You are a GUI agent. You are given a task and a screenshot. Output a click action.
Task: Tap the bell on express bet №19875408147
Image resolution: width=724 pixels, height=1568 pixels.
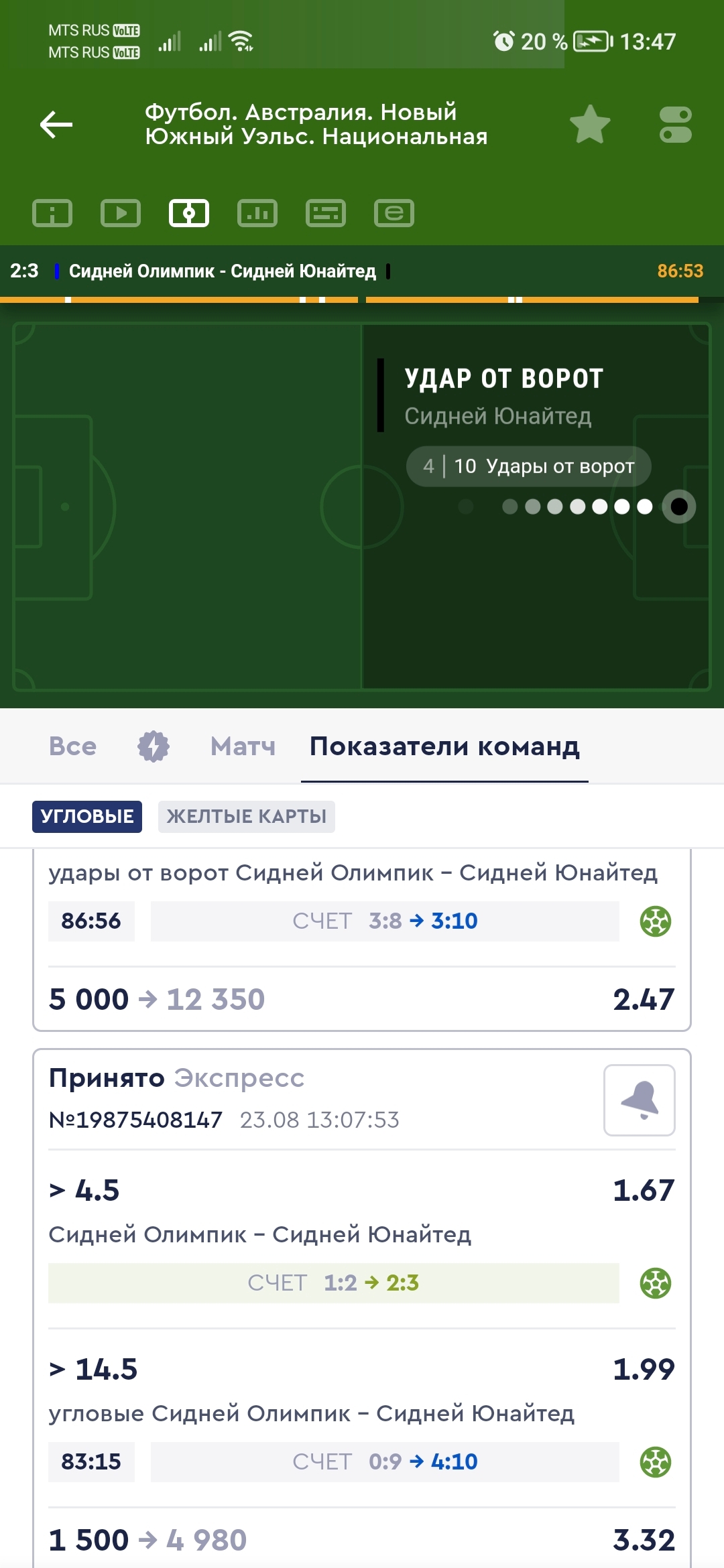click(639, 1100)
